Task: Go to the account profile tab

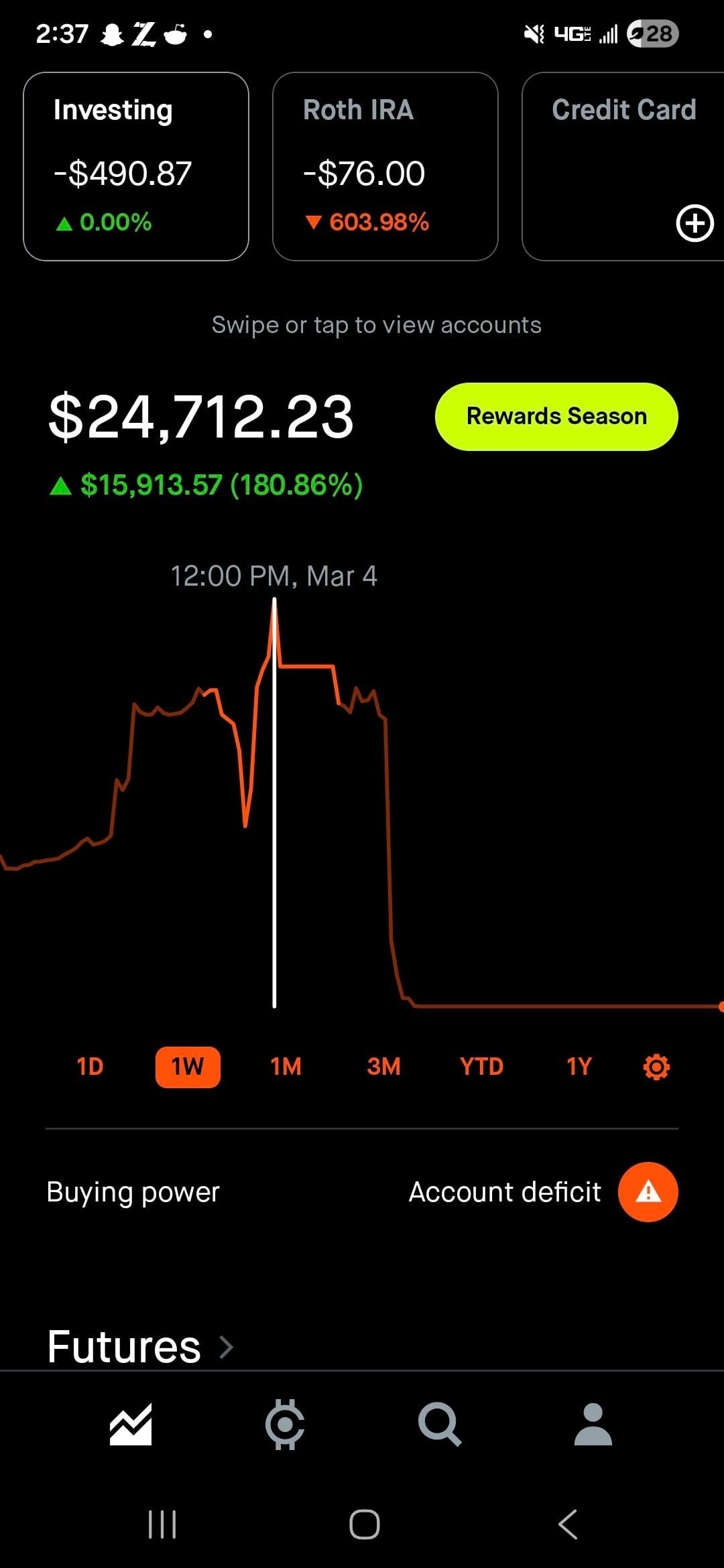Action: tap(593, 1424)
